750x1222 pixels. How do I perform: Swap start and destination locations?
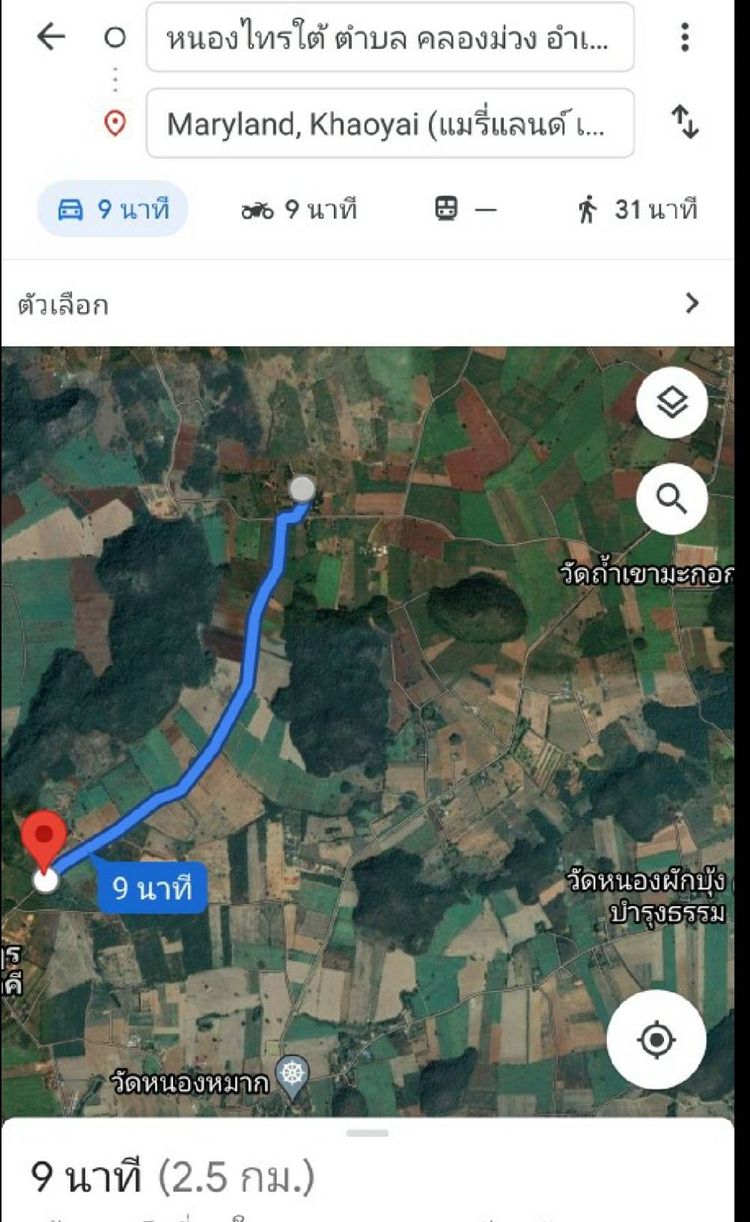point(685,122)
